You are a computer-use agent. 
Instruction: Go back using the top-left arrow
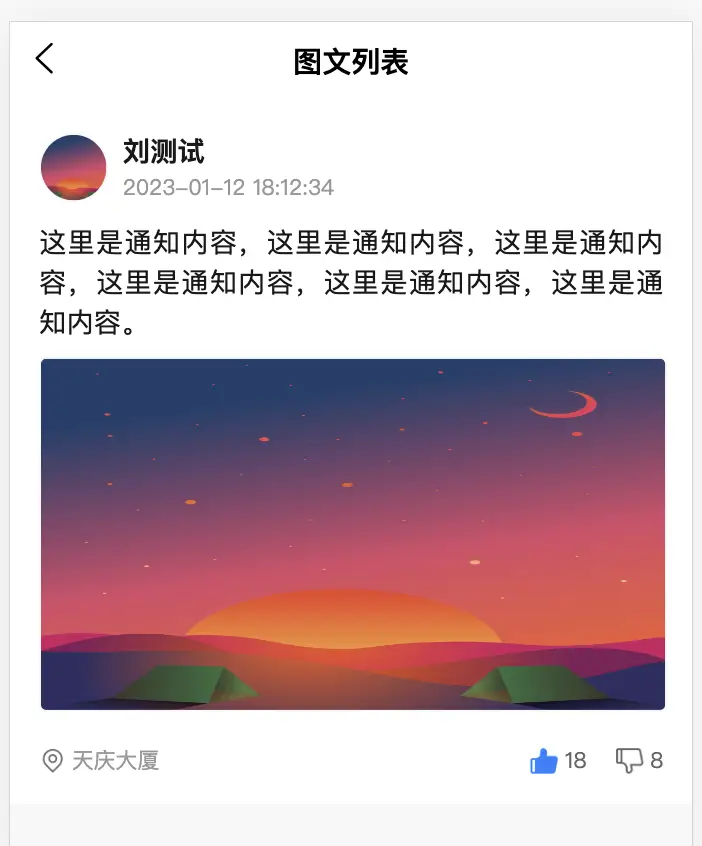[x=45, y=59]
